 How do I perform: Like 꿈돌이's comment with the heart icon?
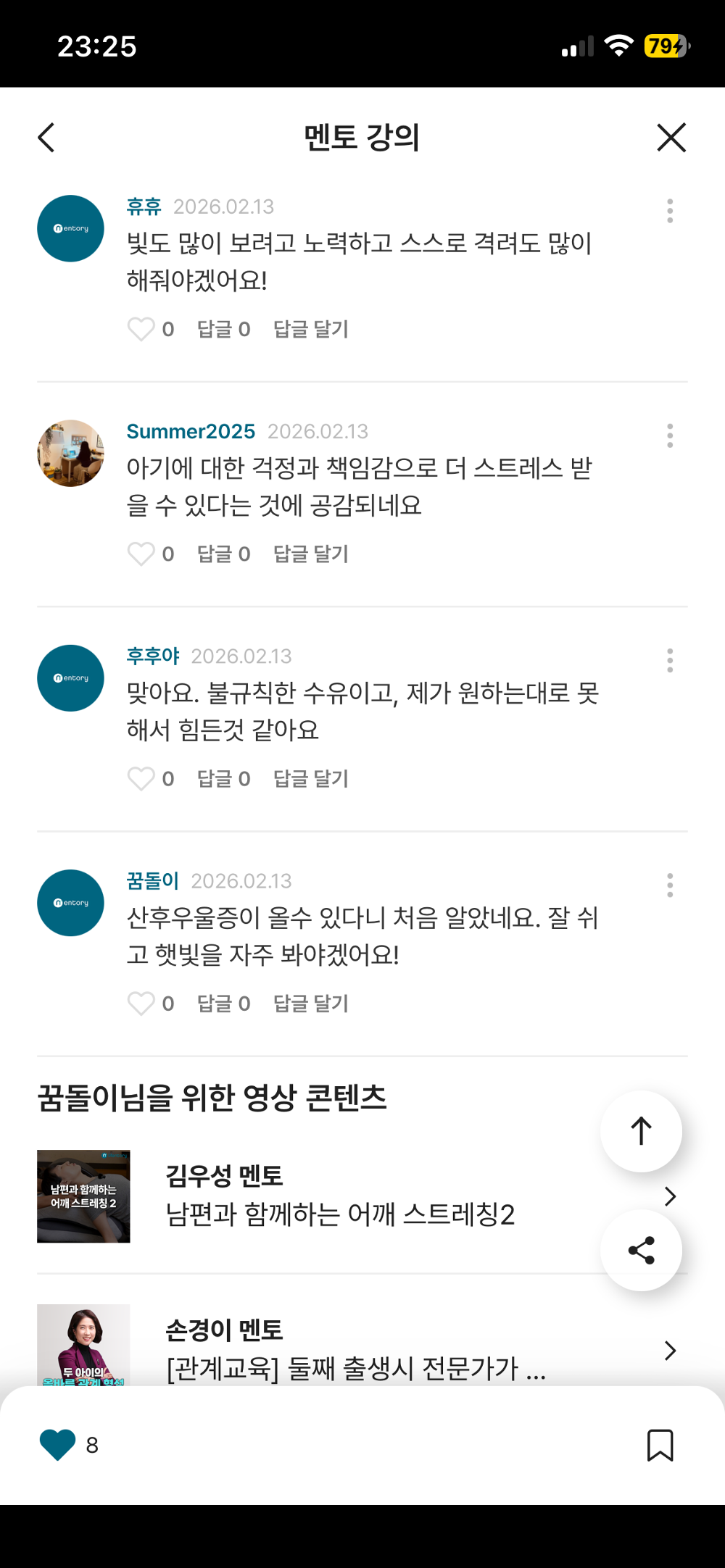pos(142,1003)
